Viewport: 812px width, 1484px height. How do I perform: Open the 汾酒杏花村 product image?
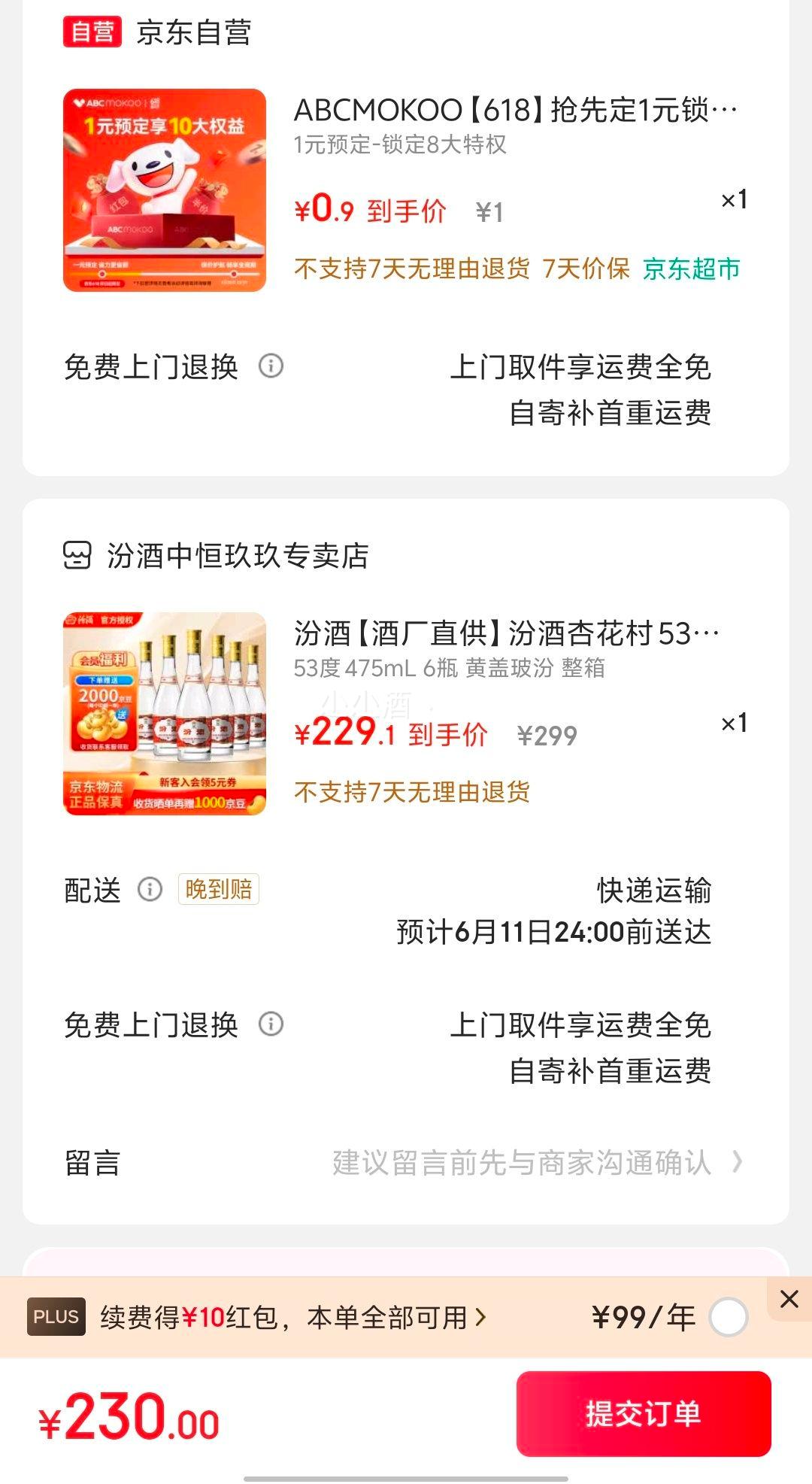tap(165, 714)
